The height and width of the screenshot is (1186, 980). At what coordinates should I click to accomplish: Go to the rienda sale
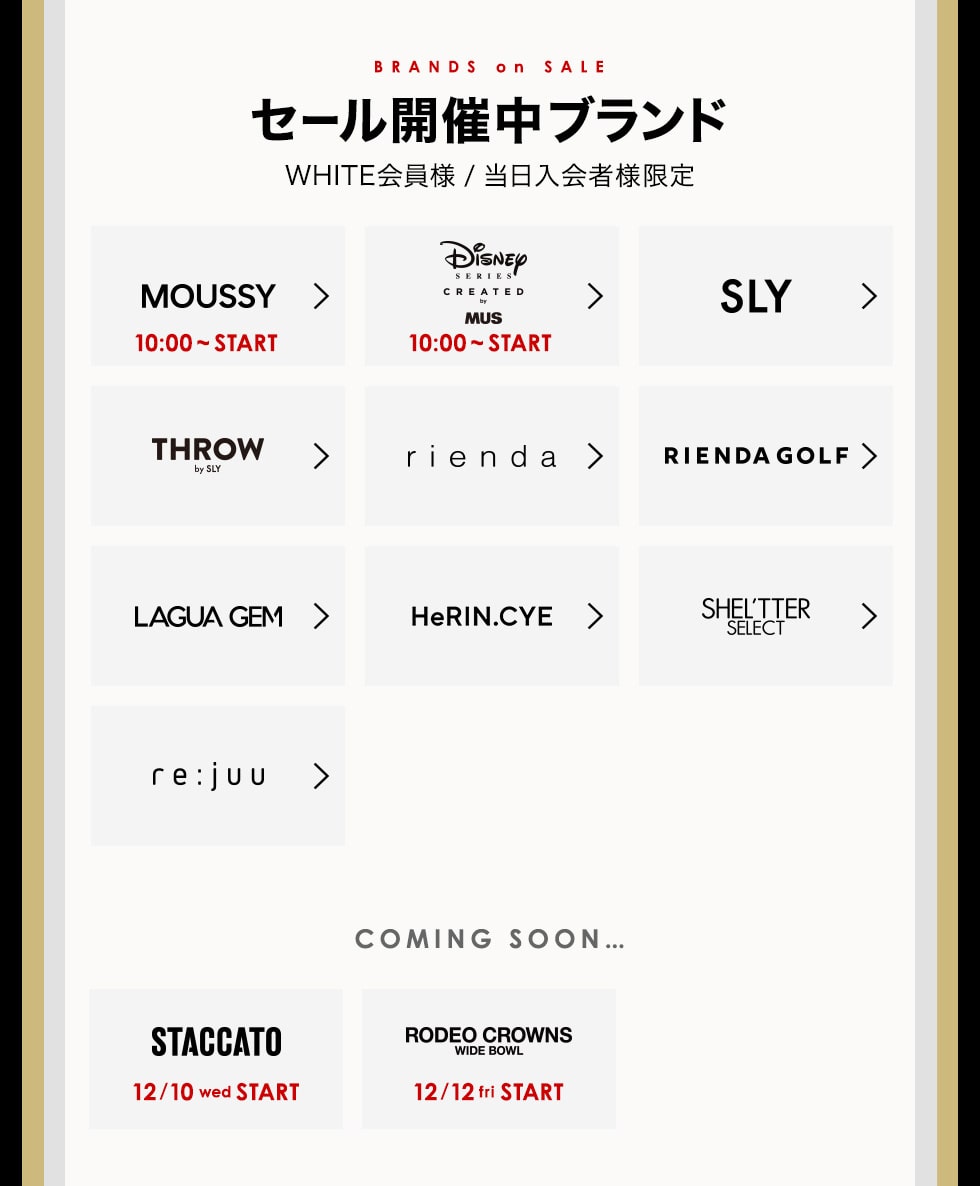pos(491,456)
